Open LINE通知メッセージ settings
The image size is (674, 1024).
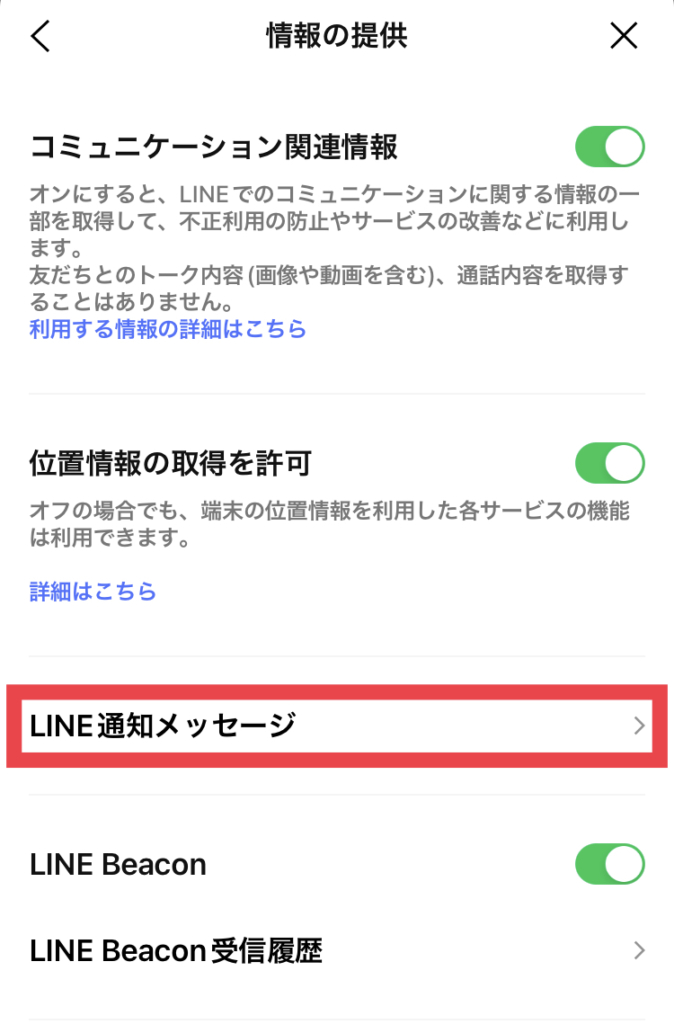tap(336, 726)
